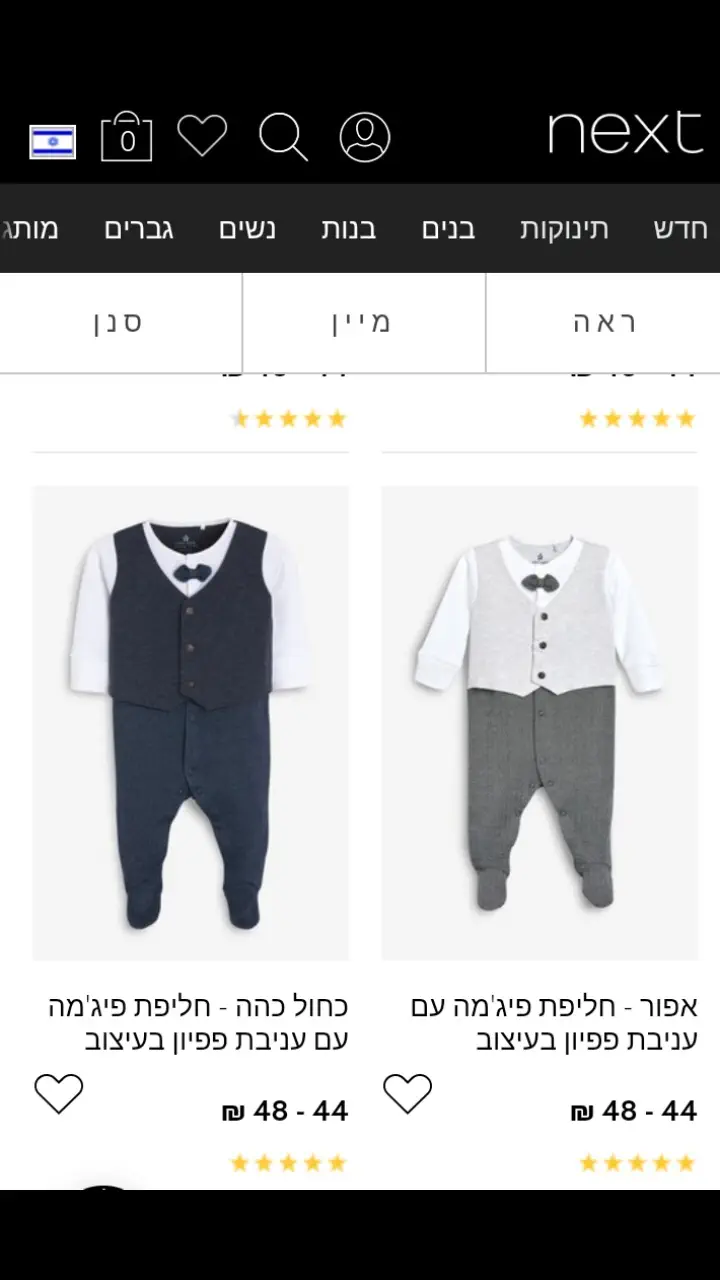720x1280 pixels.
Task: Add the navy כחול כהה suit to favourites
Action: (59, 1094)
